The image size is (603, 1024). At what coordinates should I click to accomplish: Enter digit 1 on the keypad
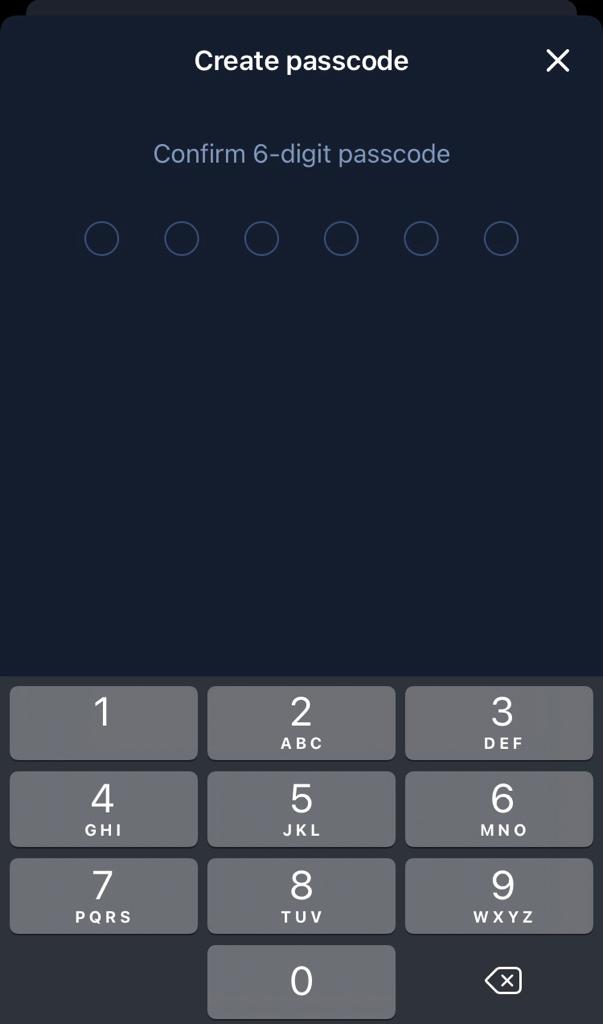[103, 723]
